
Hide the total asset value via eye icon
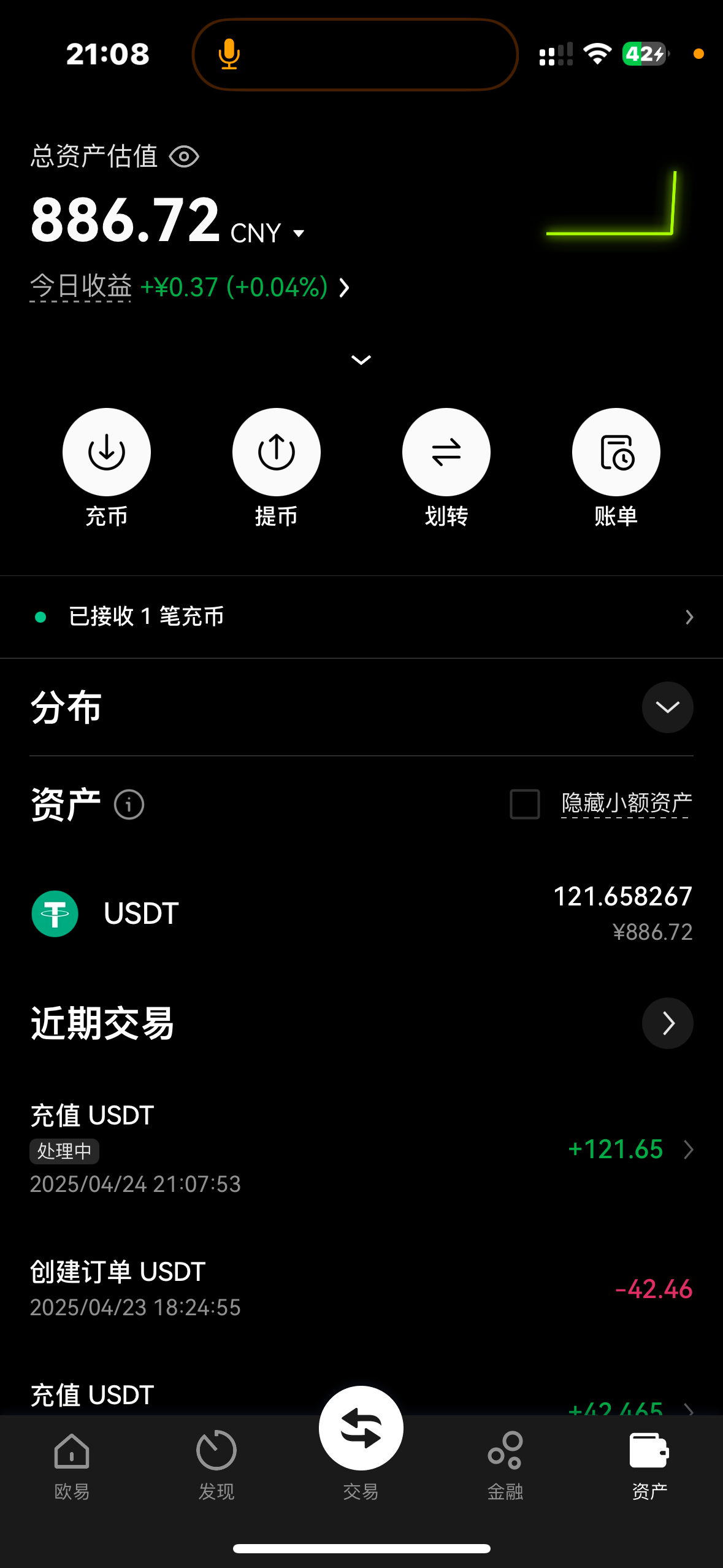pyautogui.click(x=184, y=156)
